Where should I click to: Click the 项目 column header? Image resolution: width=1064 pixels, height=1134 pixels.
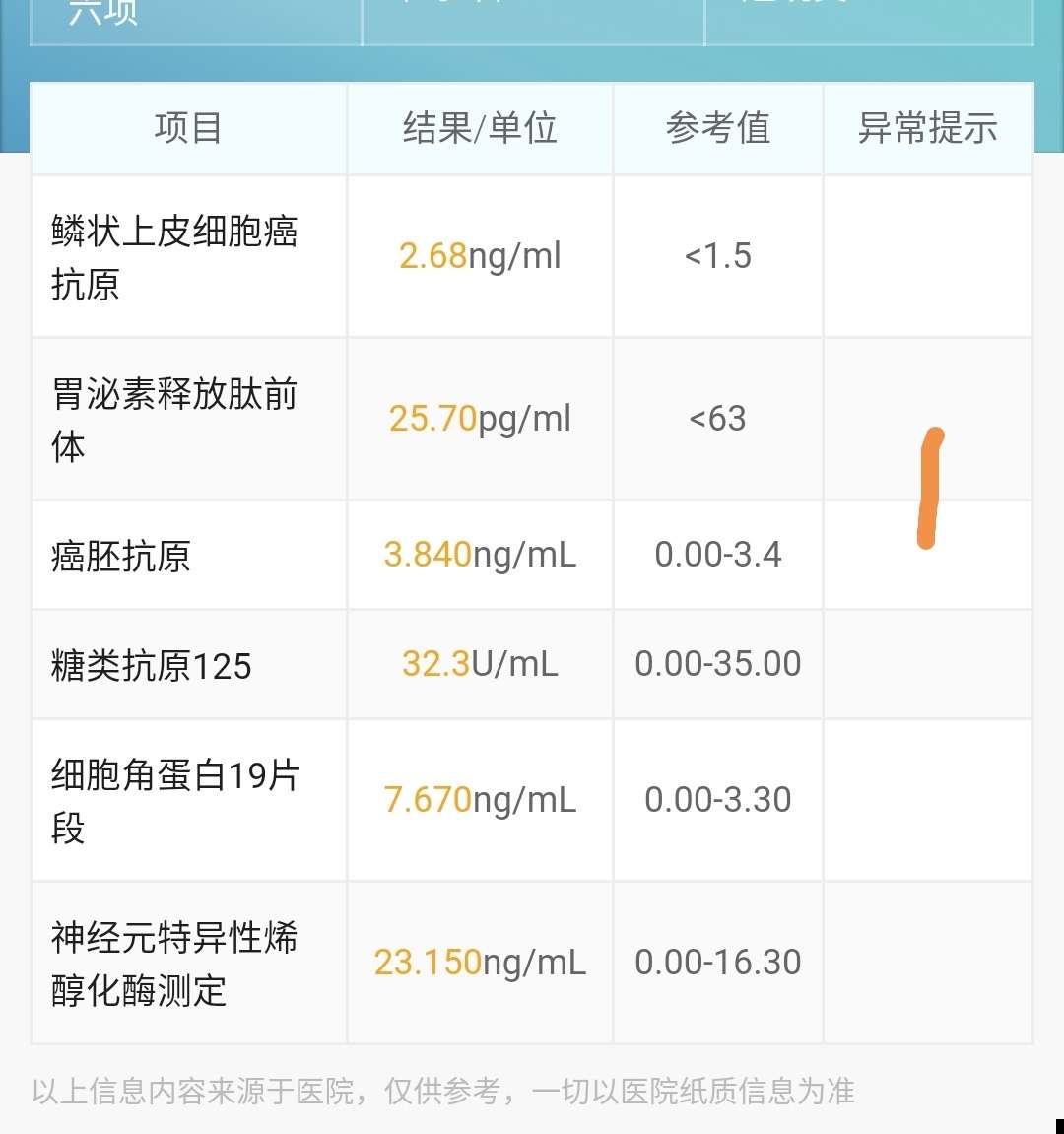(x=187, y=127)
